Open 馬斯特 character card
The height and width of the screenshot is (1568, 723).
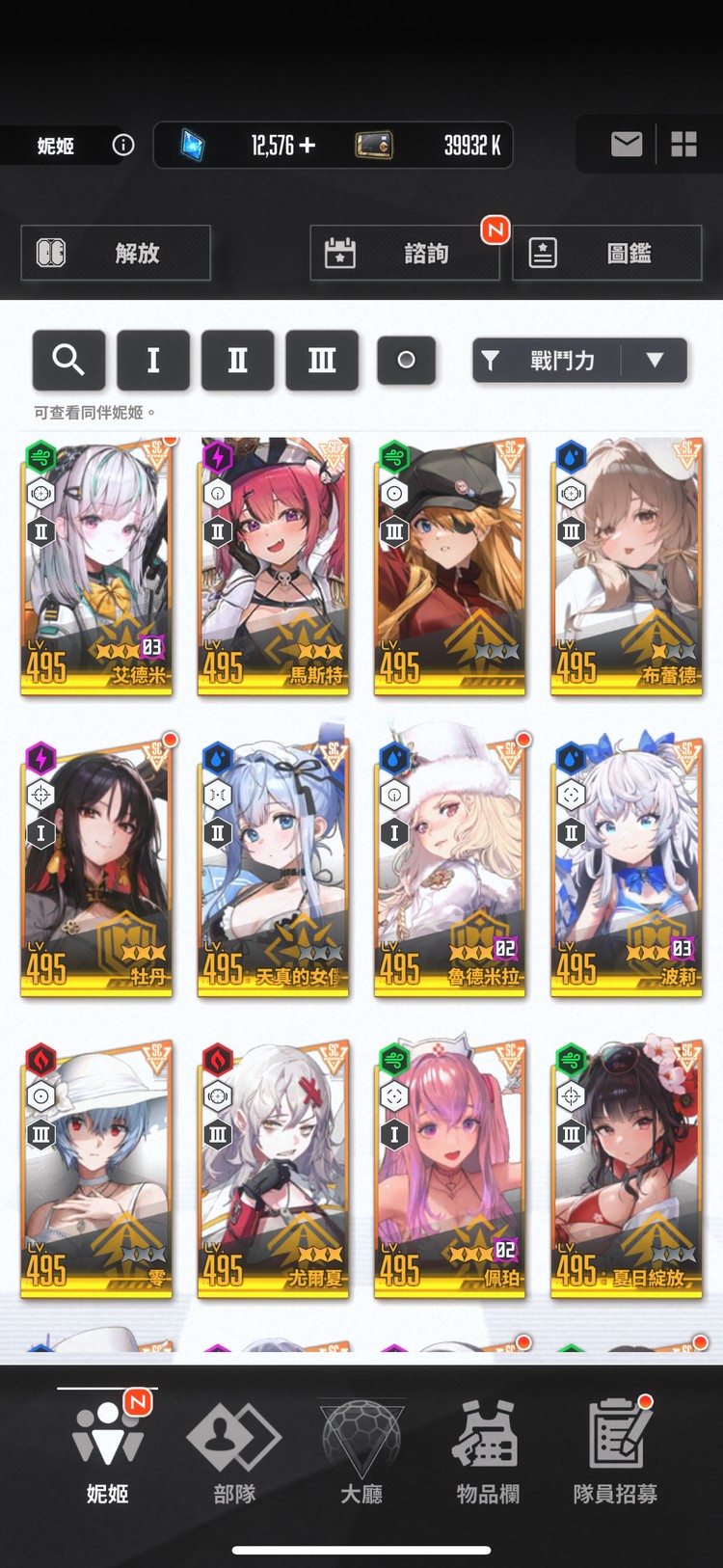[x=273, y=566]
